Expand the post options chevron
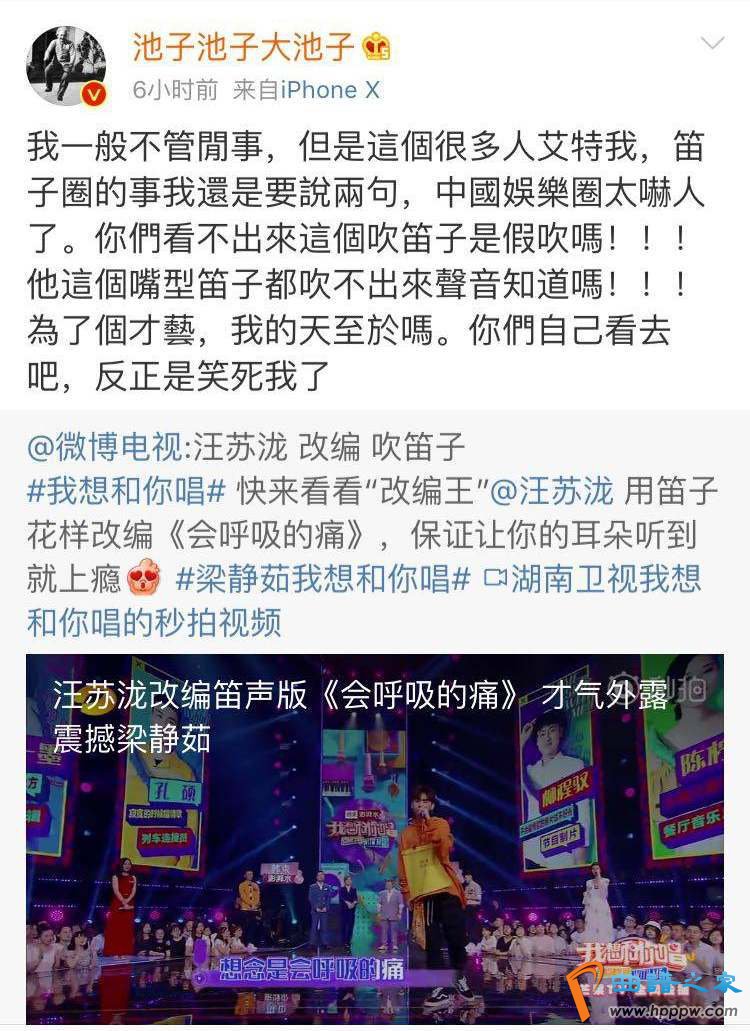This screenshot has height=1031, width=750. tap(712, 44)
